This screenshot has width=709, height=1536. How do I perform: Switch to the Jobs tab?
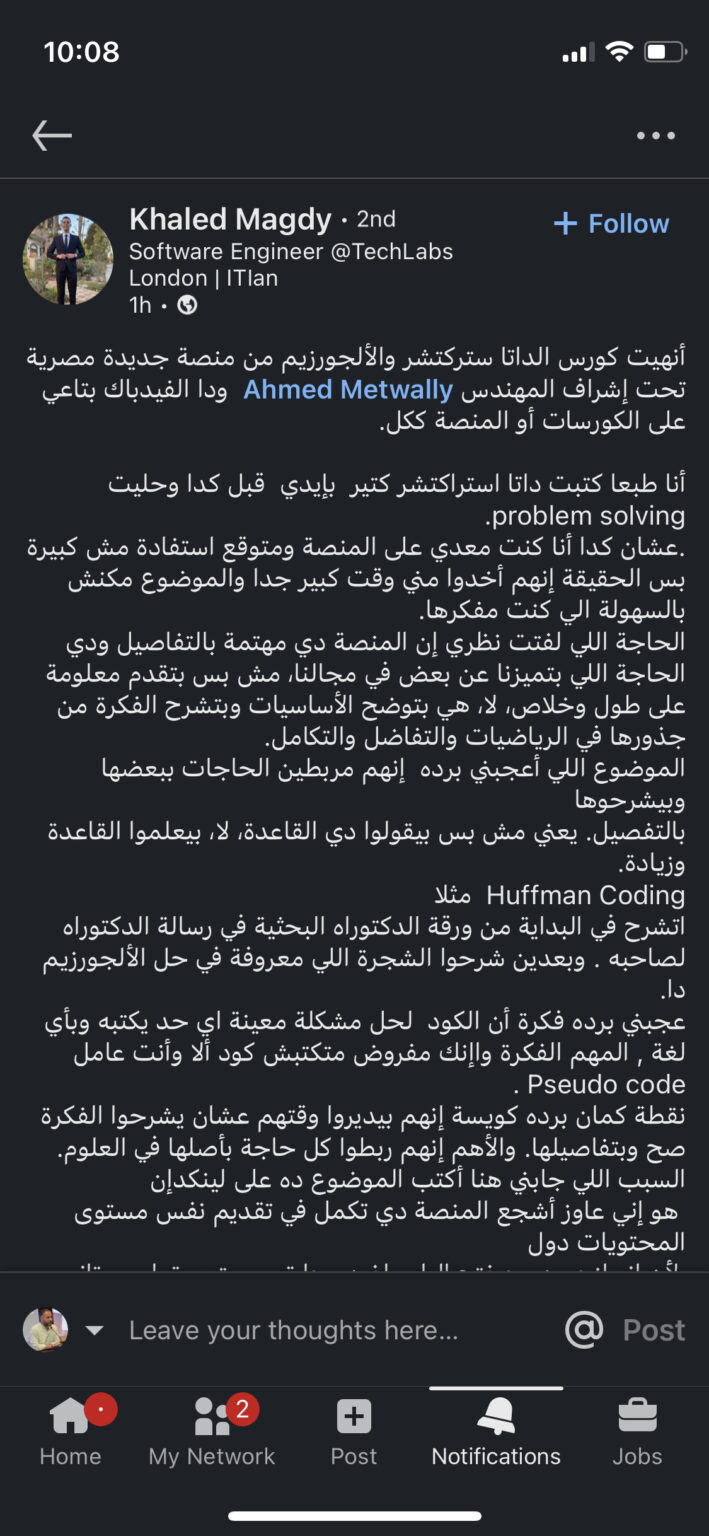pos(637,1432)
